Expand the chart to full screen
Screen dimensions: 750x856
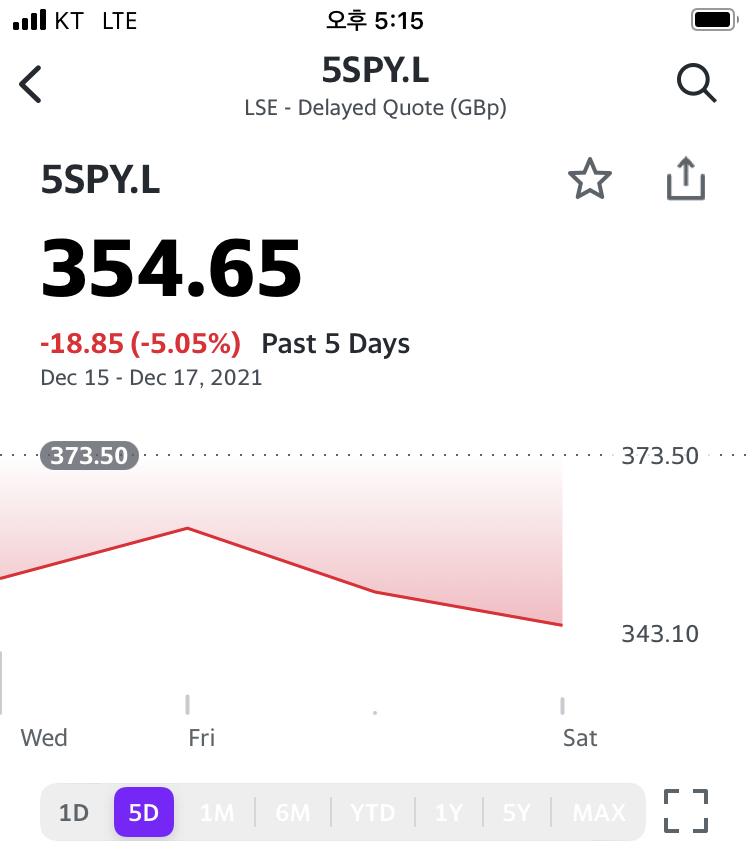point(686,811)
